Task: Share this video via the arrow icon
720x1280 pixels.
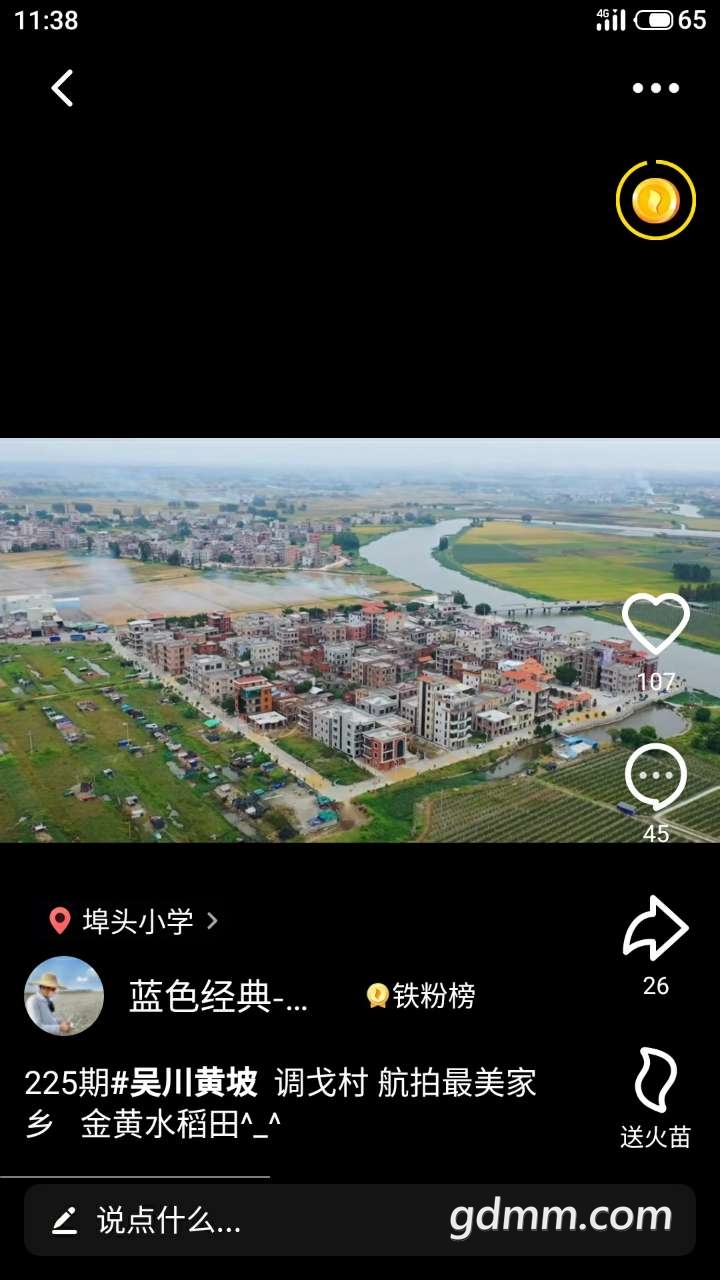Action: [656, 930]
